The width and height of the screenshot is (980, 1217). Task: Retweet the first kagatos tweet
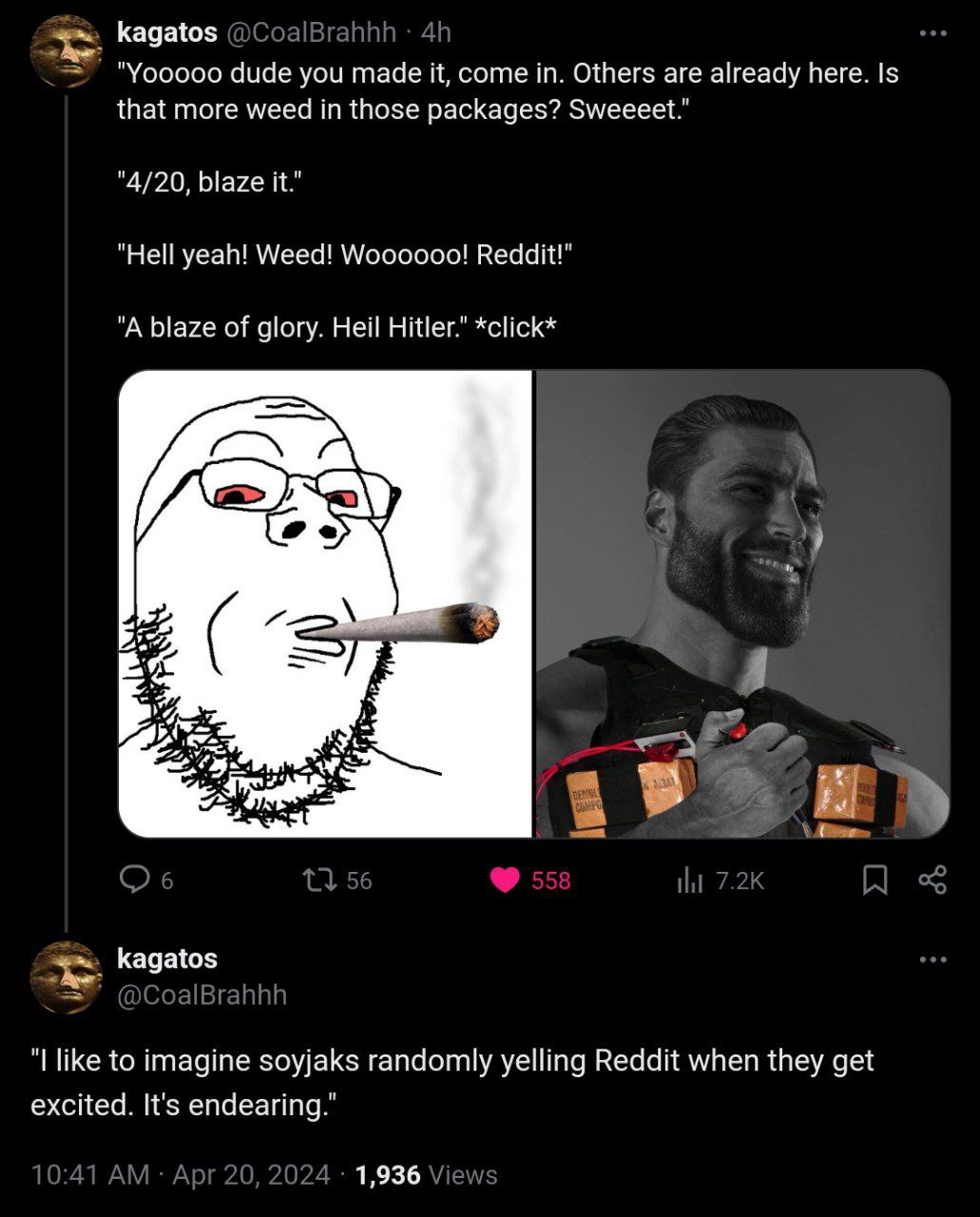point(315,880)
